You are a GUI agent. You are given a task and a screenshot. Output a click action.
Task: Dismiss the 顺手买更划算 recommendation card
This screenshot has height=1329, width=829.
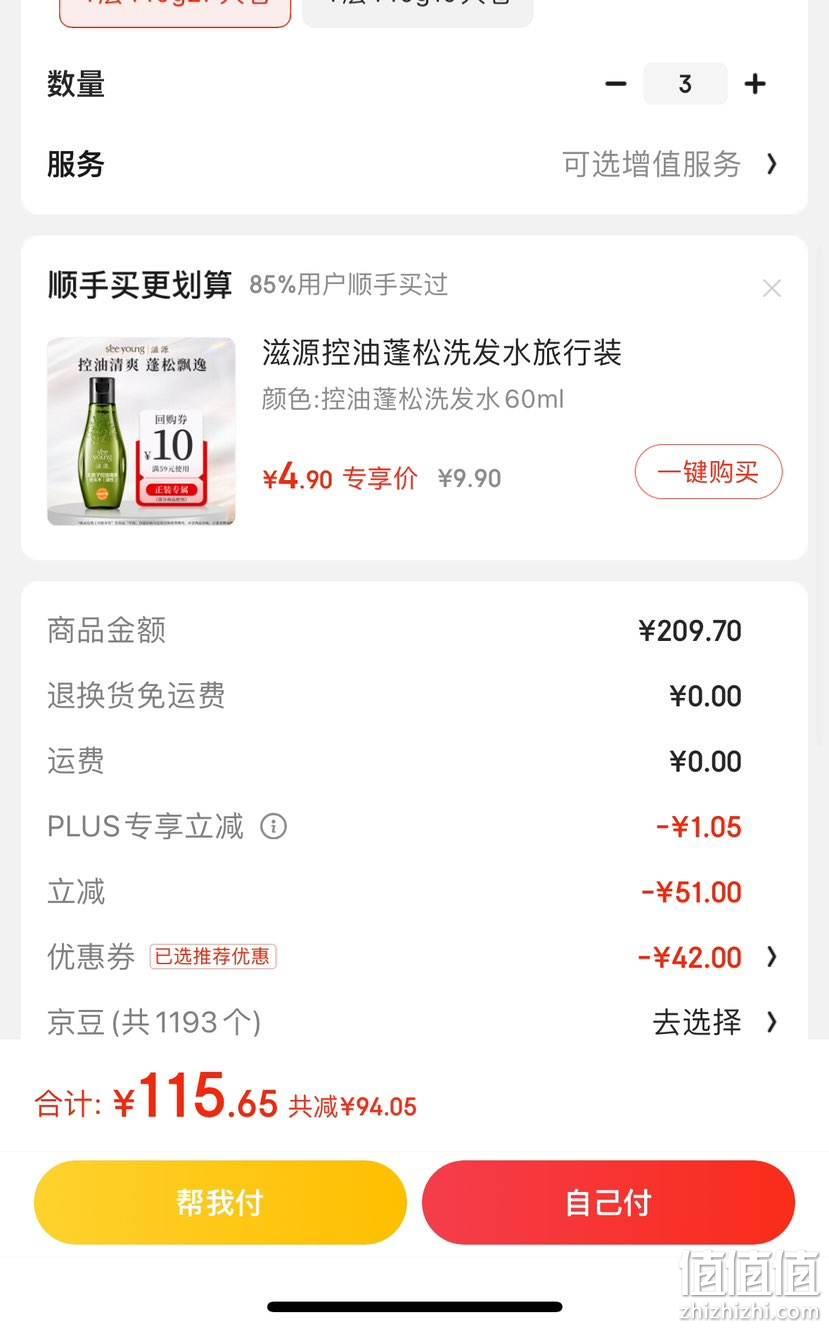(771, 288)
